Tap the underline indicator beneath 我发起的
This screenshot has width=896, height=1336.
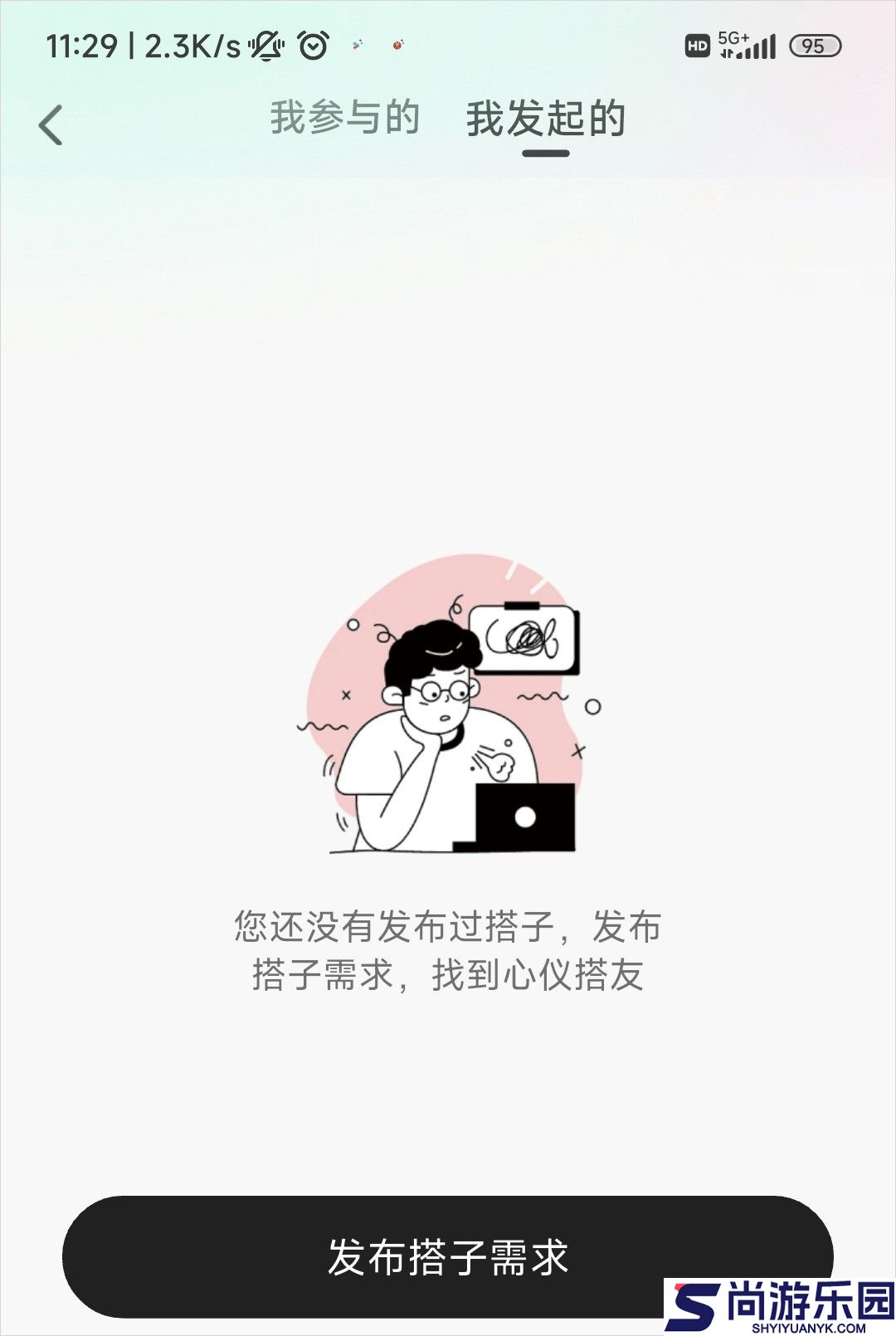pyautogui.click(x=545, y=152)
